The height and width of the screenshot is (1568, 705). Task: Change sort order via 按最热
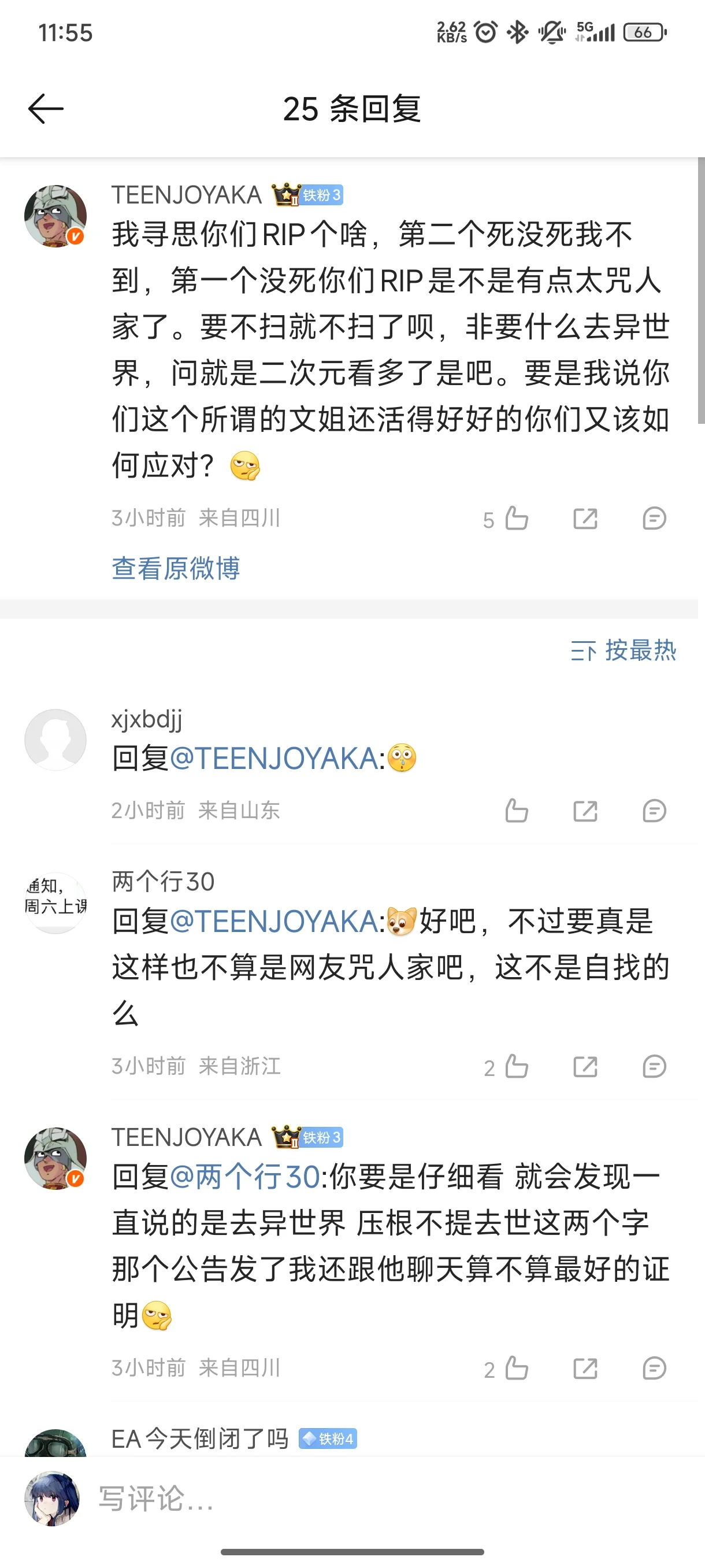pos(623,650)
